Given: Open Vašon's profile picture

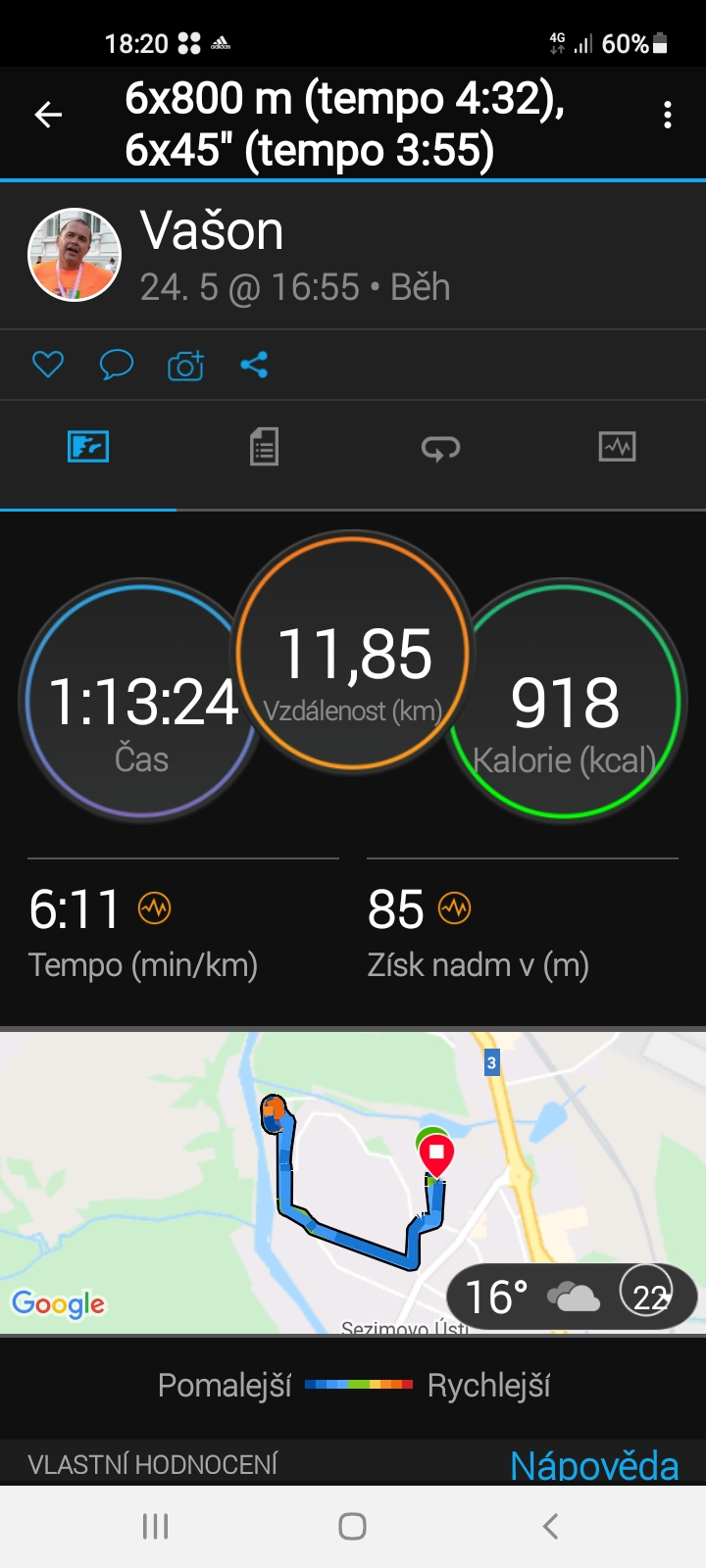Looking at the screenshot, I should [75, 255].
